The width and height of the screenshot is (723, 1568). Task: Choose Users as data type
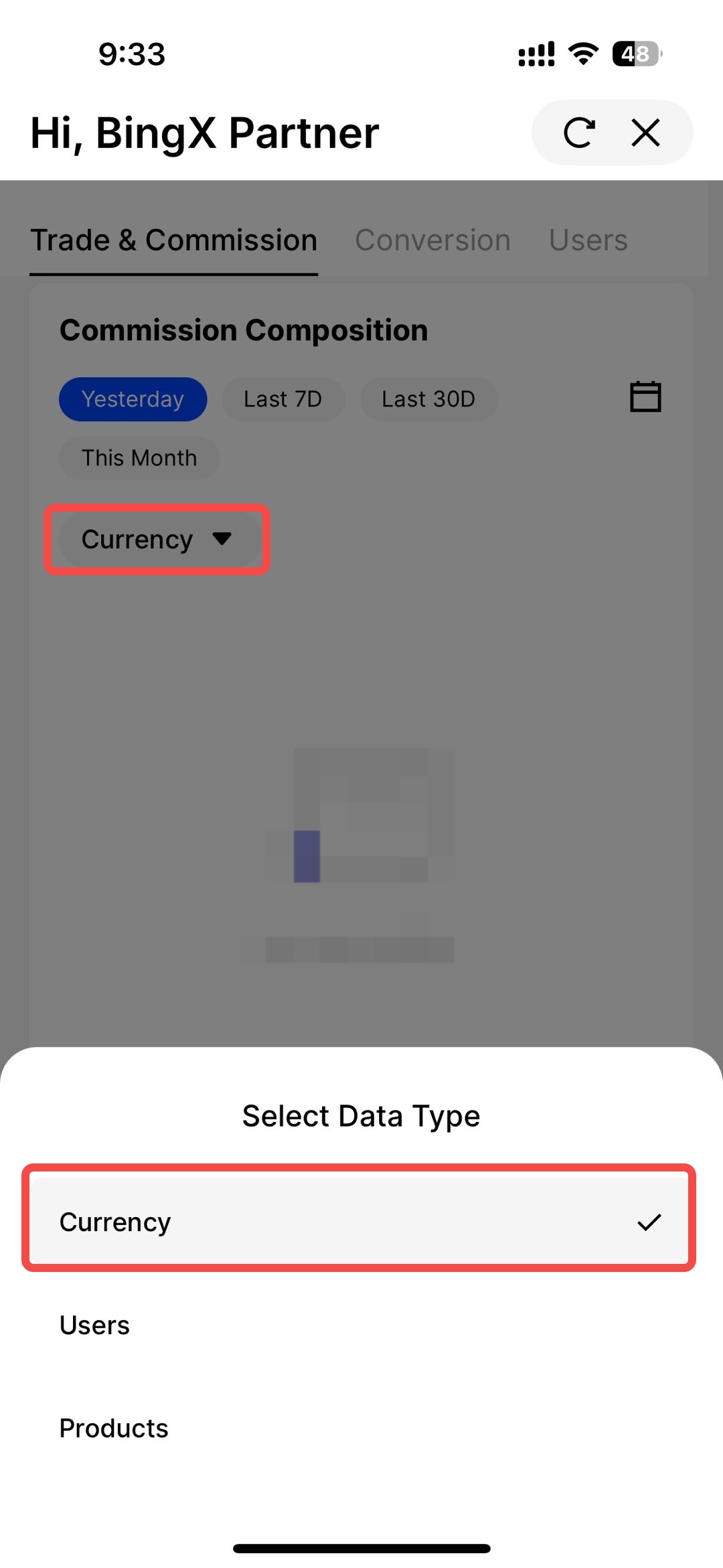tap(95, 1325)
